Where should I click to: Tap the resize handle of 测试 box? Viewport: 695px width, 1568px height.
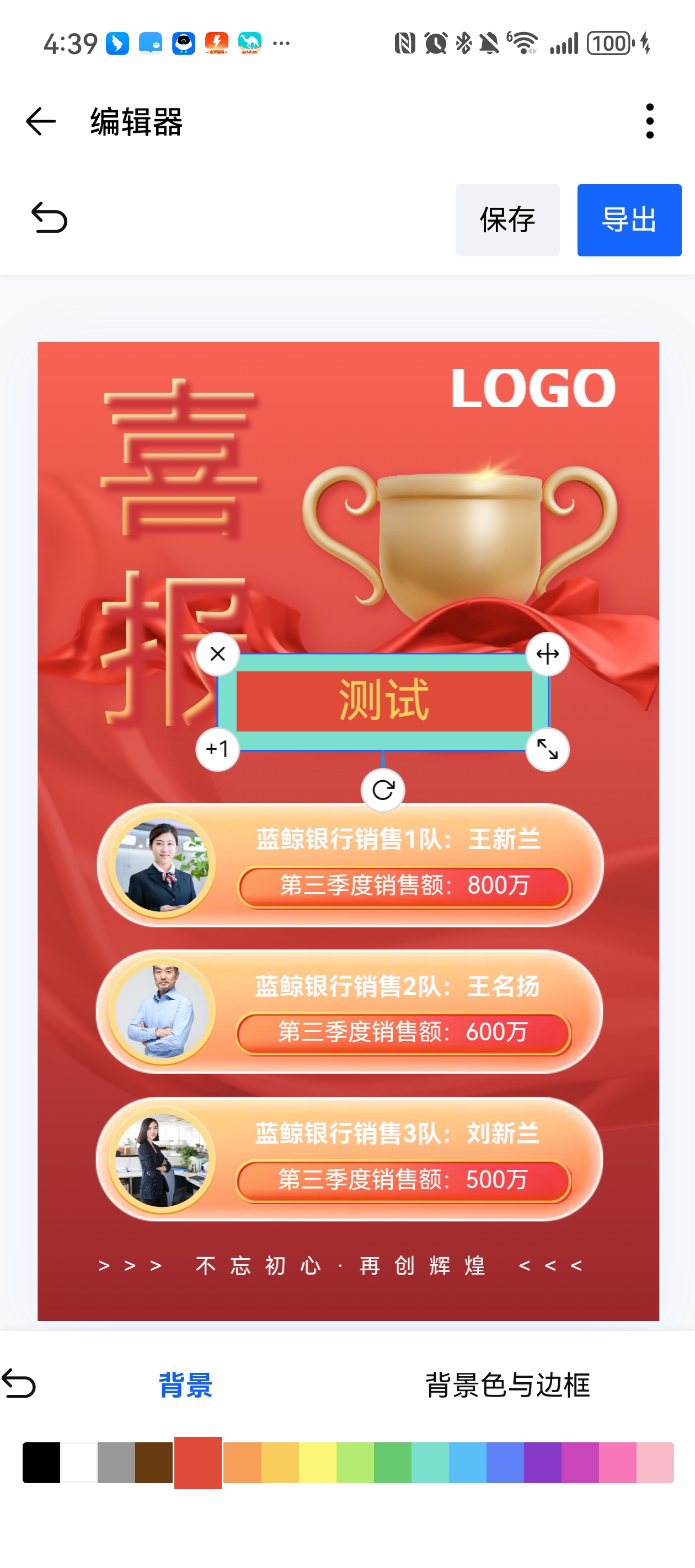point(547,749)
